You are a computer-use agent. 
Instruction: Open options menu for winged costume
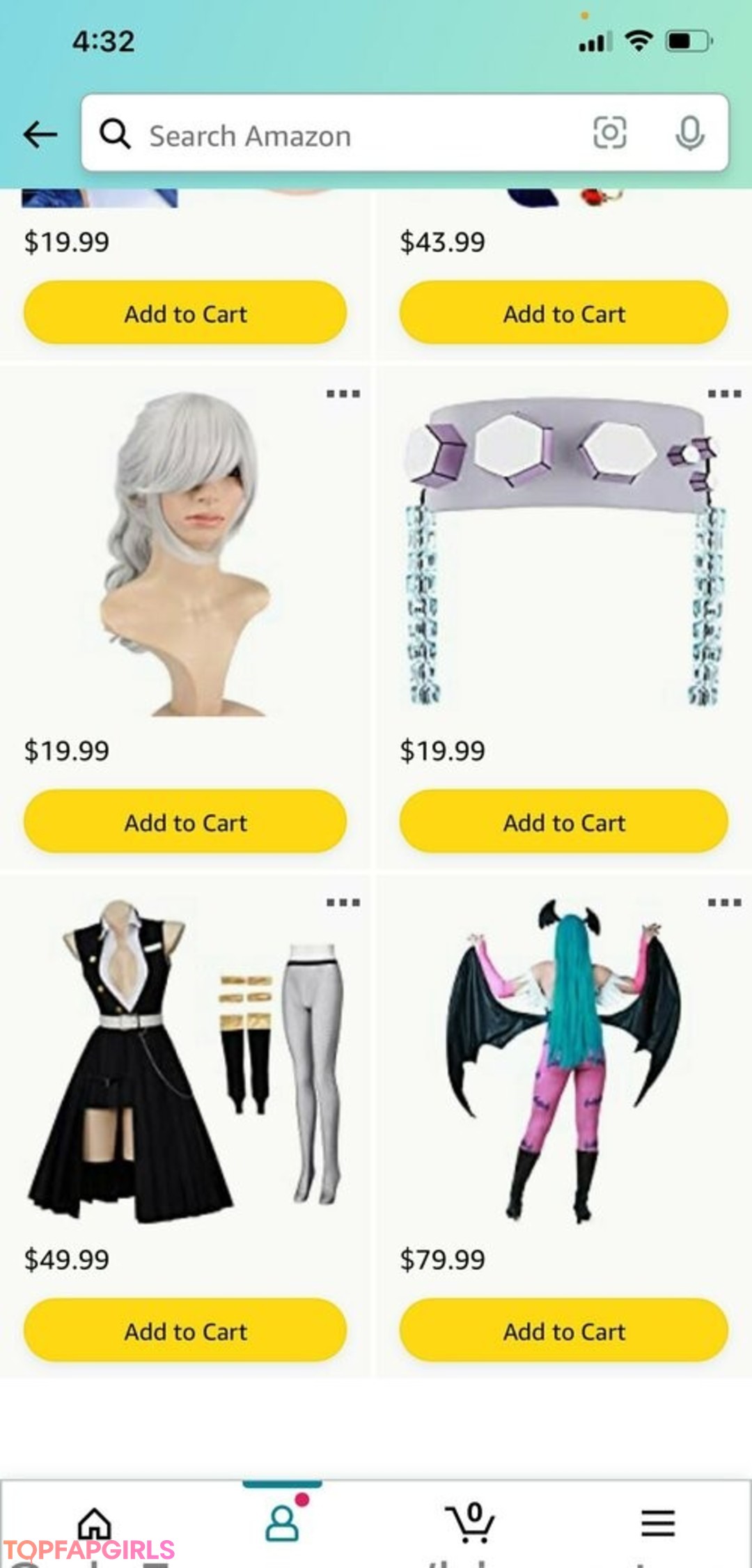(723, 903)
